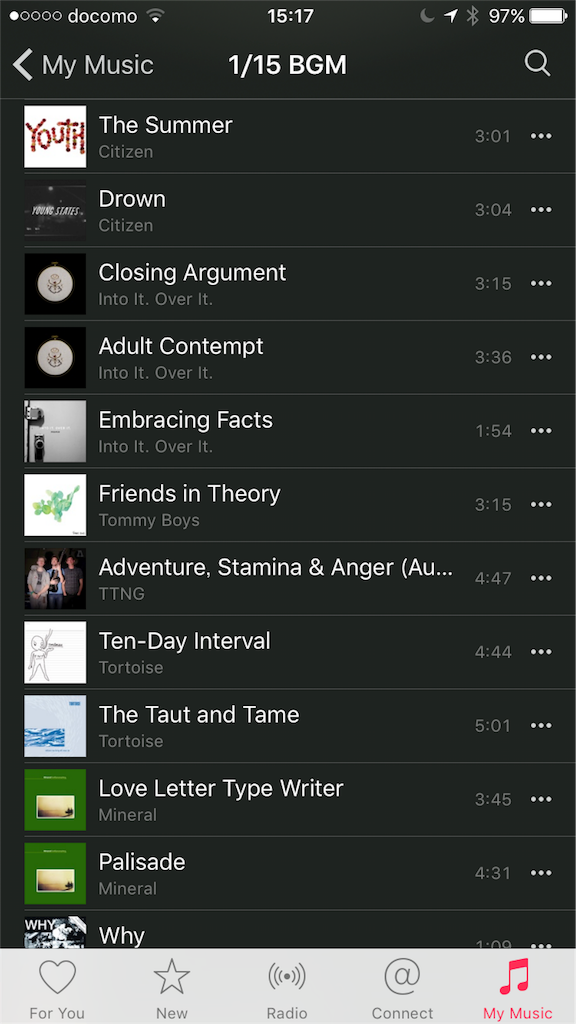Play Embracing Facts song
This screenshot has width=576, height=1024.
tap(288, 431)
